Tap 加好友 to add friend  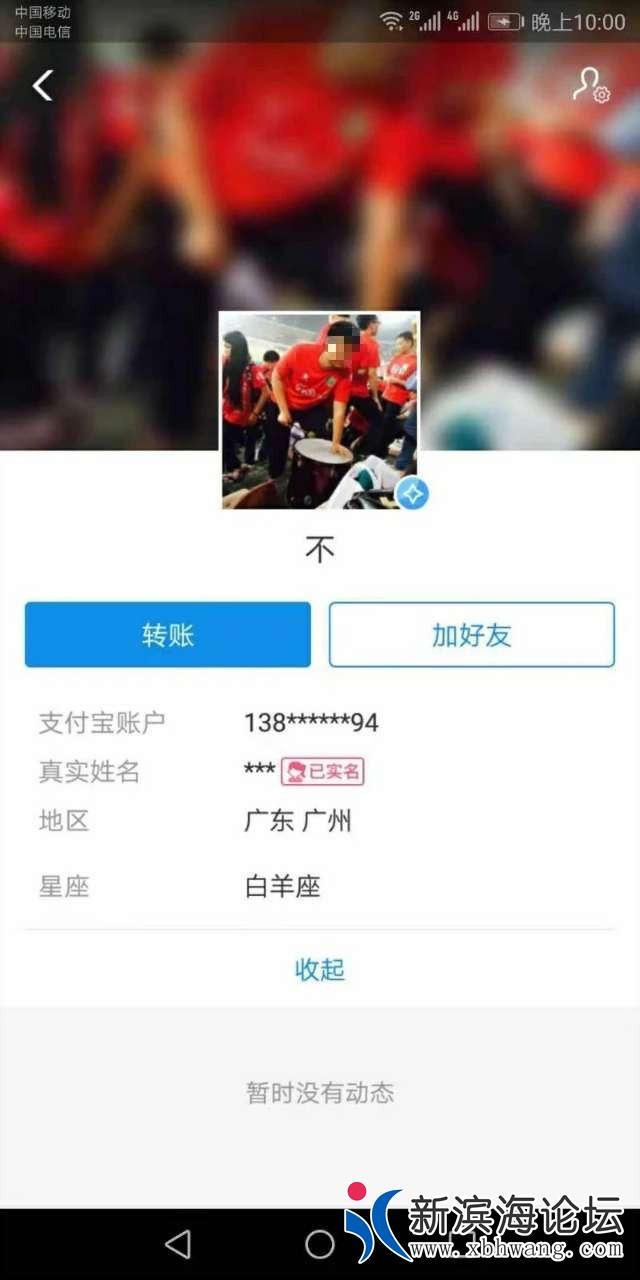471,635
